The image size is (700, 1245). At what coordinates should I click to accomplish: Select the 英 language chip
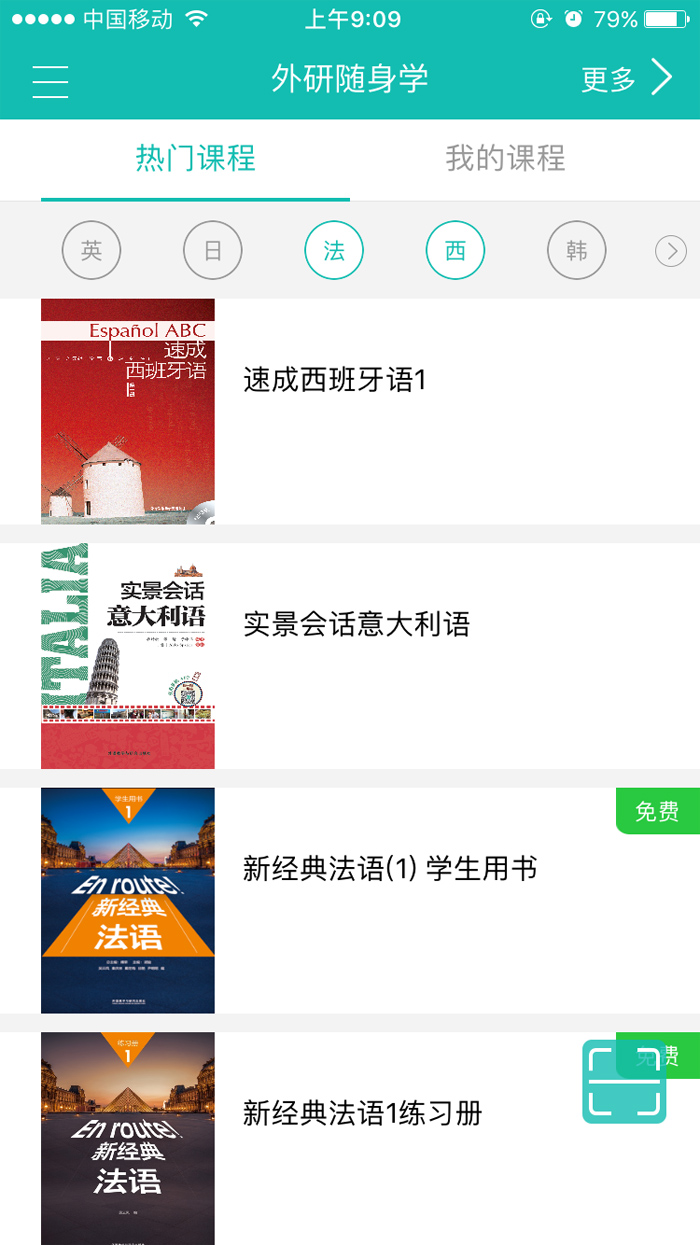click(91, 250)
